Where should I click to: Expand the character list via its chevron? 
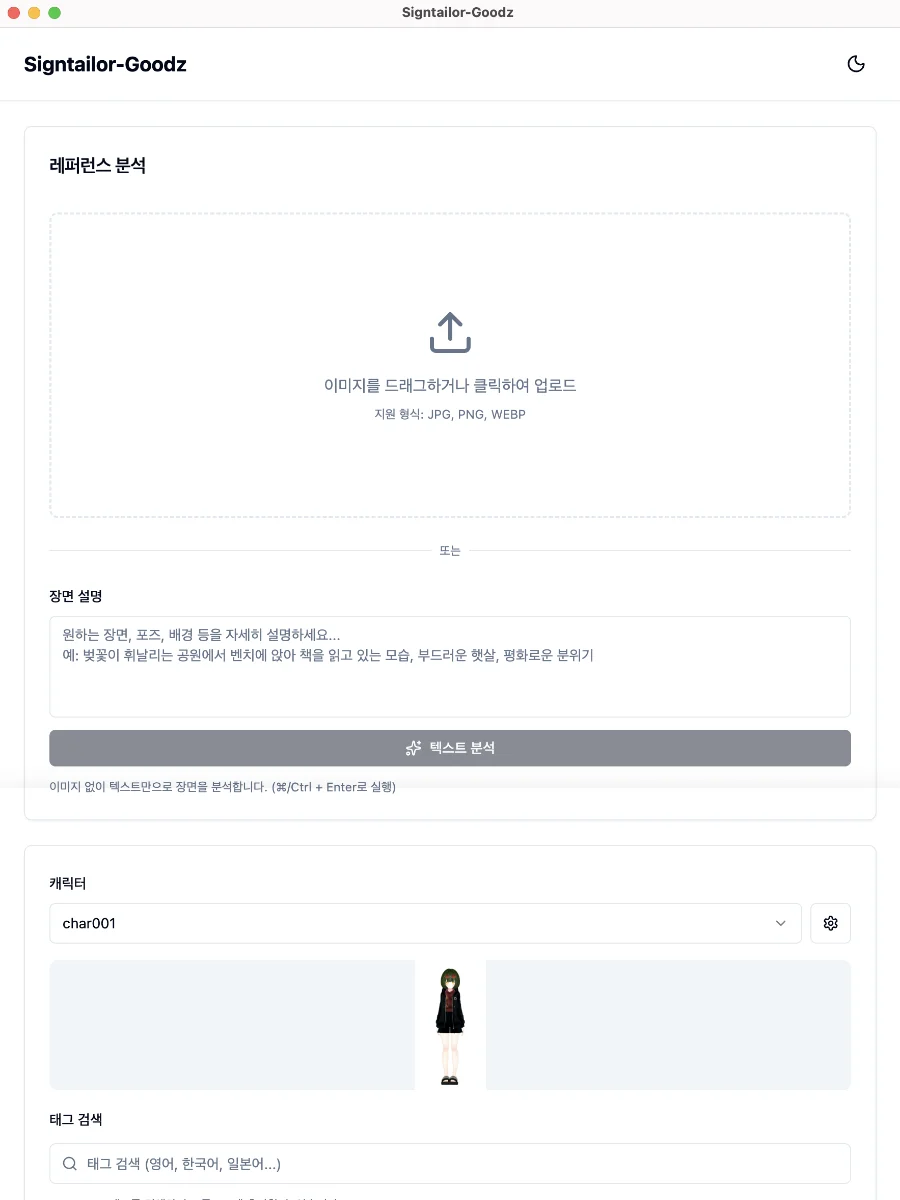coord(781,923)
